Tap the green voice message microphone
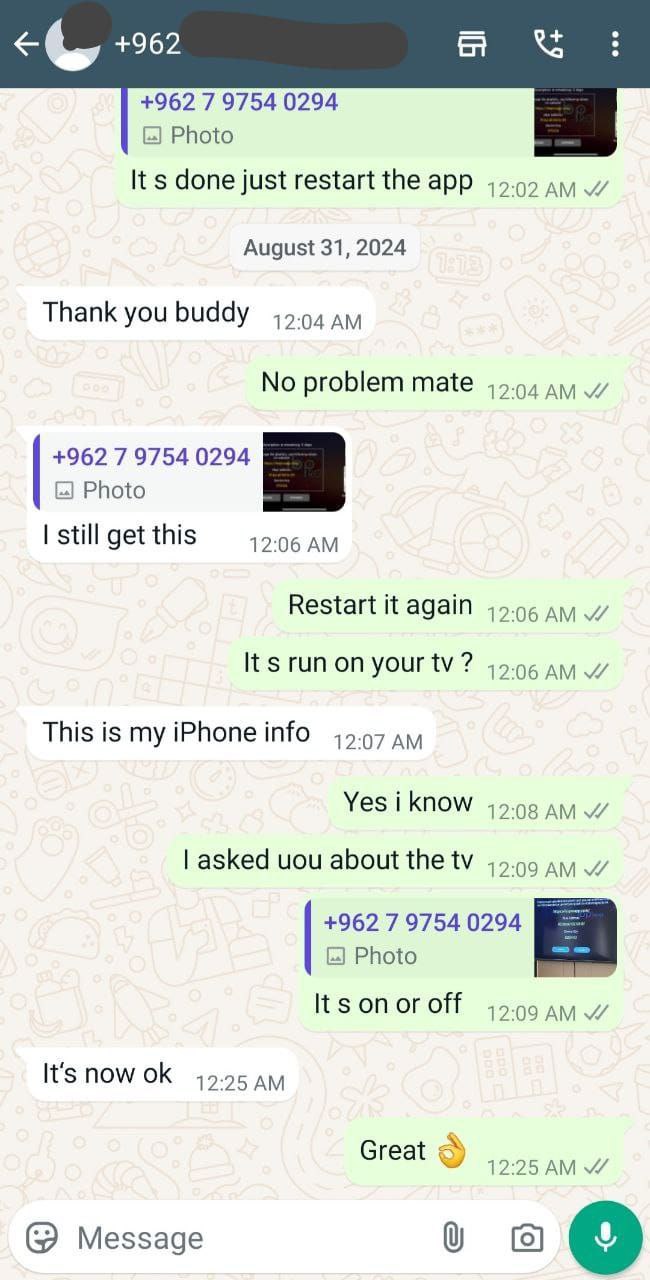Image resolution: width=650 pixels, height=1280 pixels. coord(605,1238)
